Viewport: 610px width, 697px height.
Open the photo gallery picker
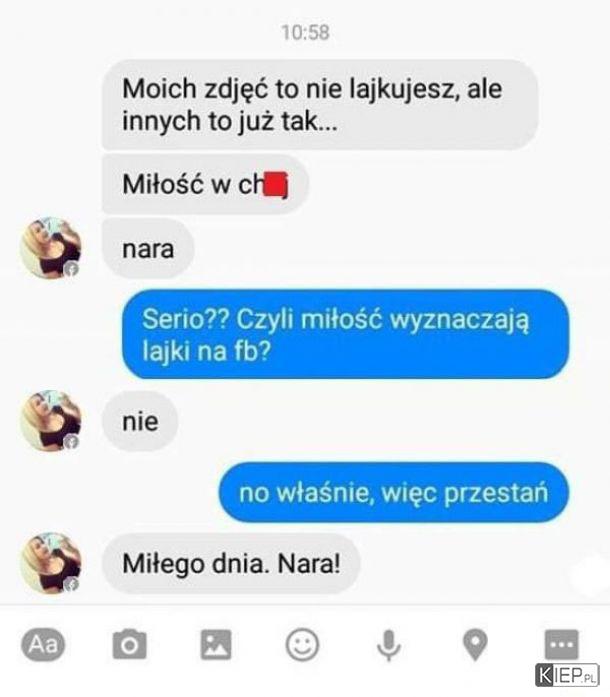click(215, 646)
